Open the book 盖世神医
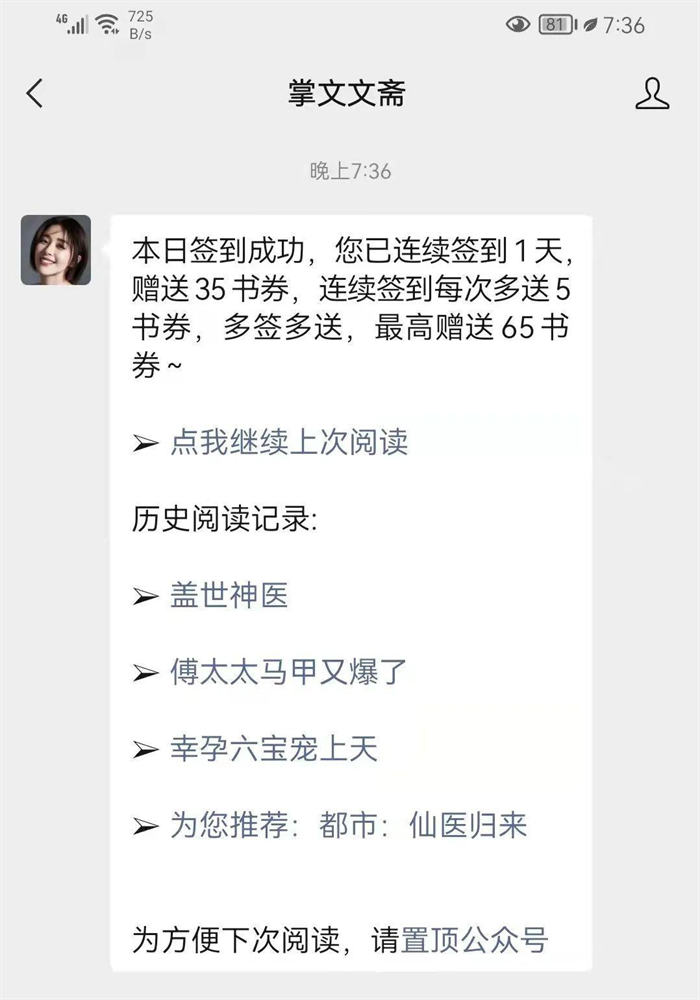Viewport: 700px width, 1000px height. [229, 596]
